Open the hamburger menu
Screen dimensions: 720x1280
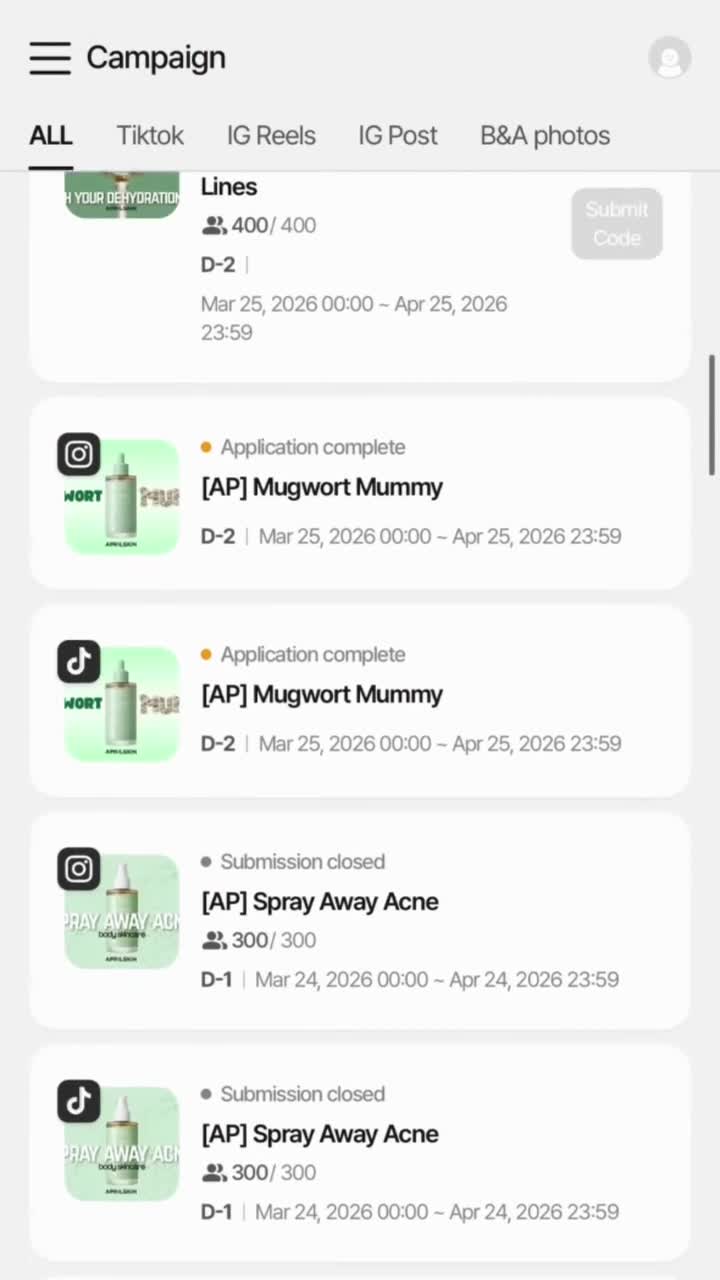click(50, 58)
